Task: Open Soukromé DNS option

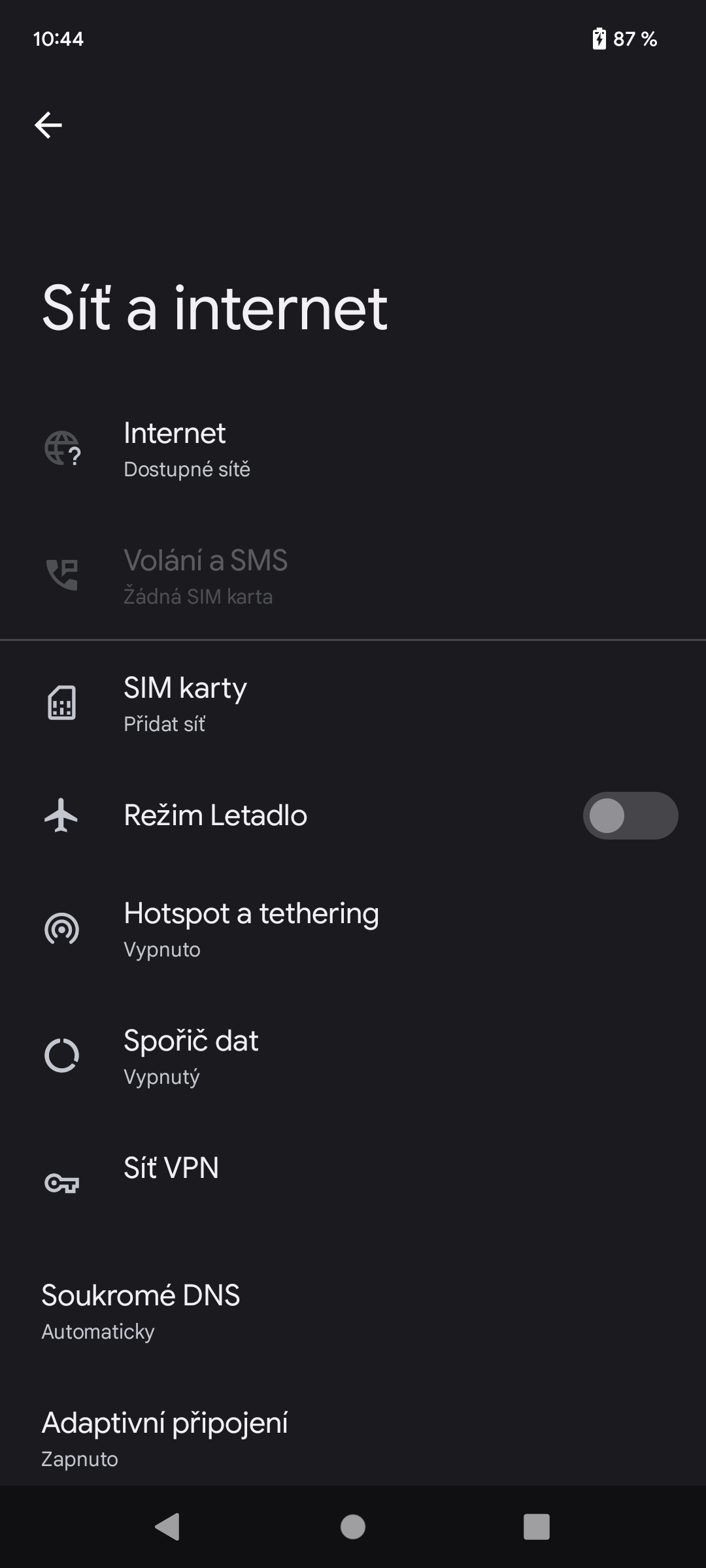Action: [141, 1311]
